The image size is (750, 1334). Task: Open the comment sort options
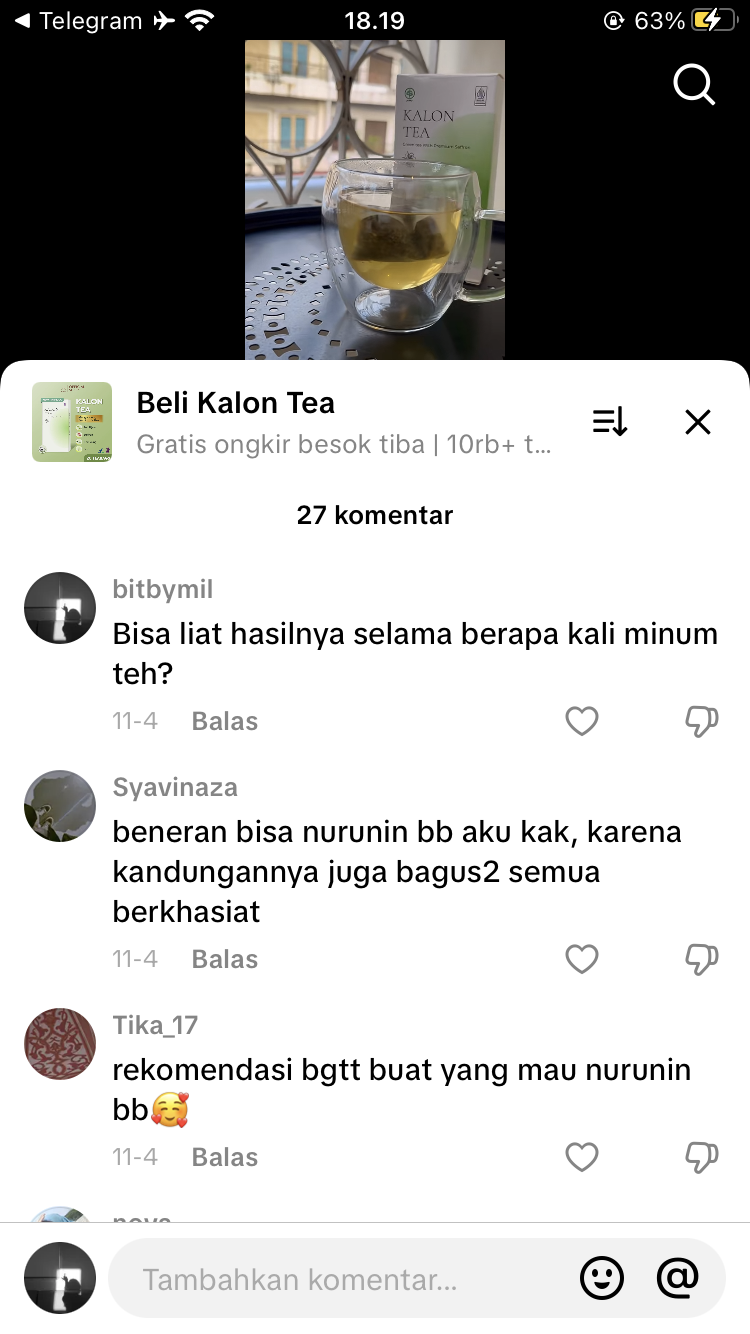[x=610, y=422]
